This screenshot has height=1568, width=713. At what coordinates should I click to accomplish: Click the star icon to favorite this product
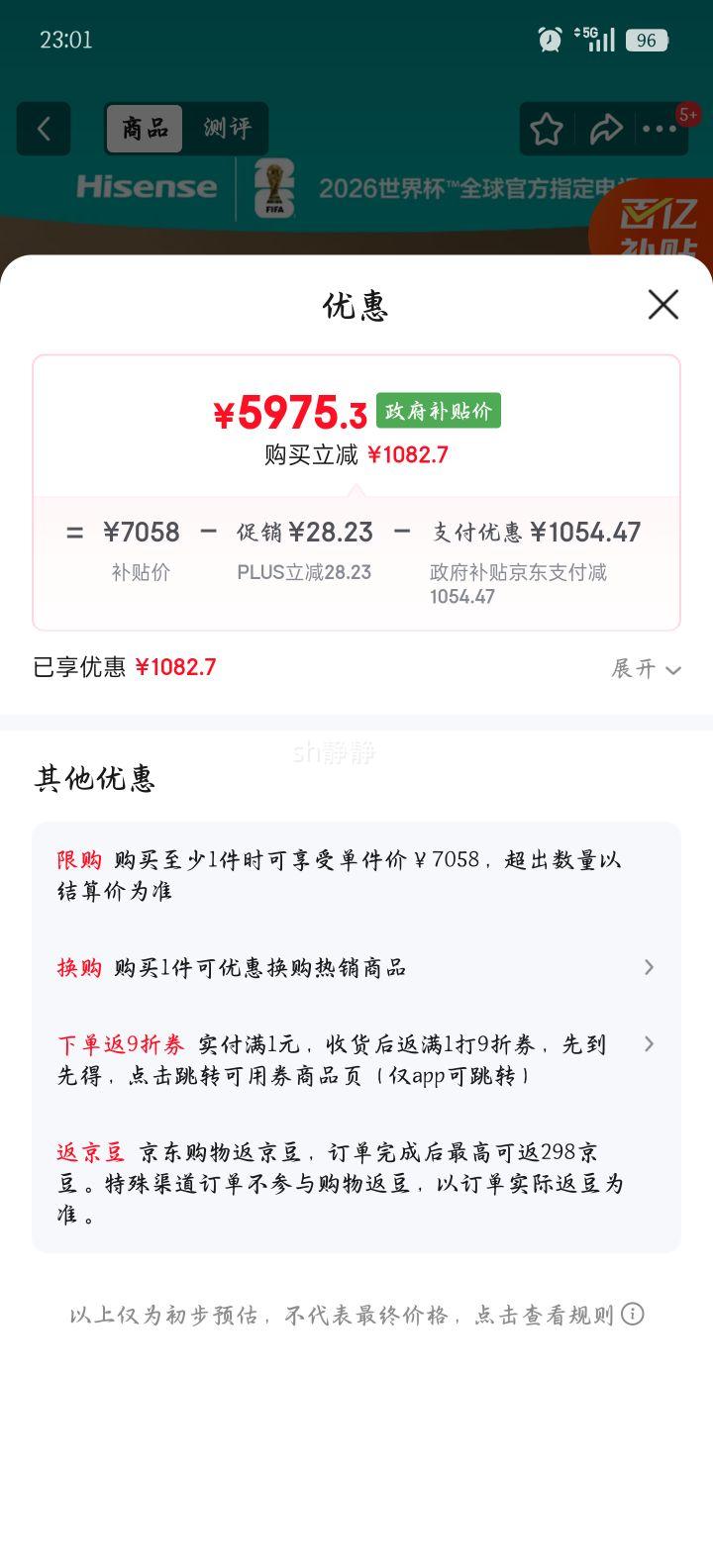[547, 129]
